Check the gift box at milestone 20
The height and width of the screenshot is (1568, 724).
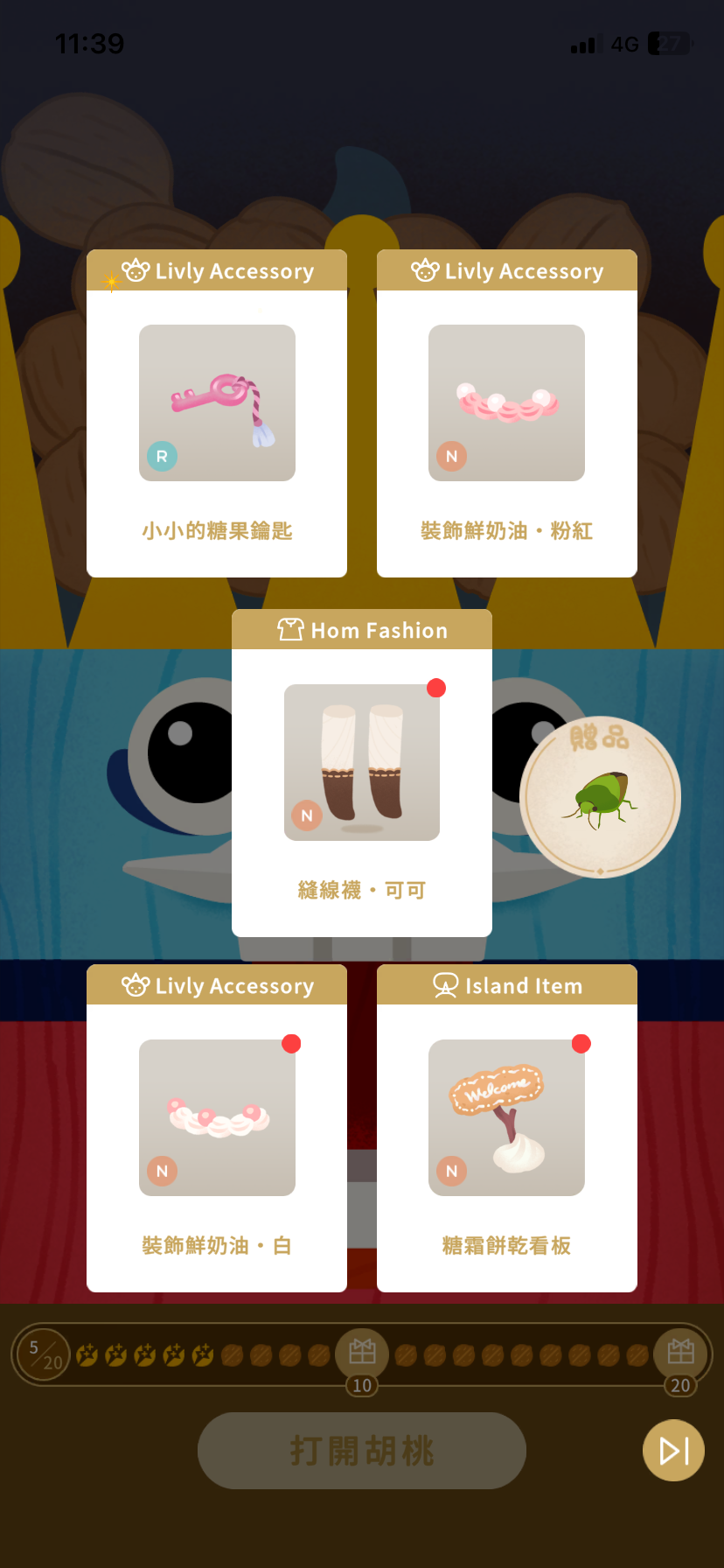(680, 1354)
